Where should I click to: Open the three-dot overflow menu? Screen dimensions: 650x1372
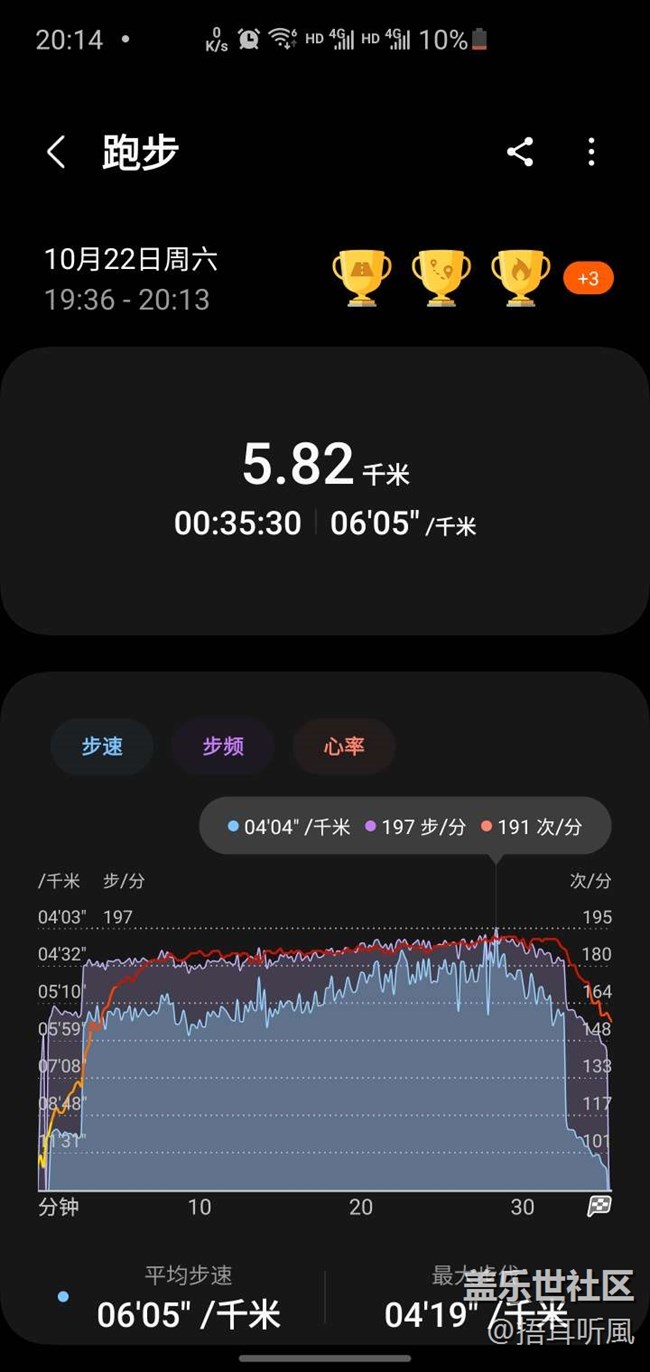click(x=591, y=153)
